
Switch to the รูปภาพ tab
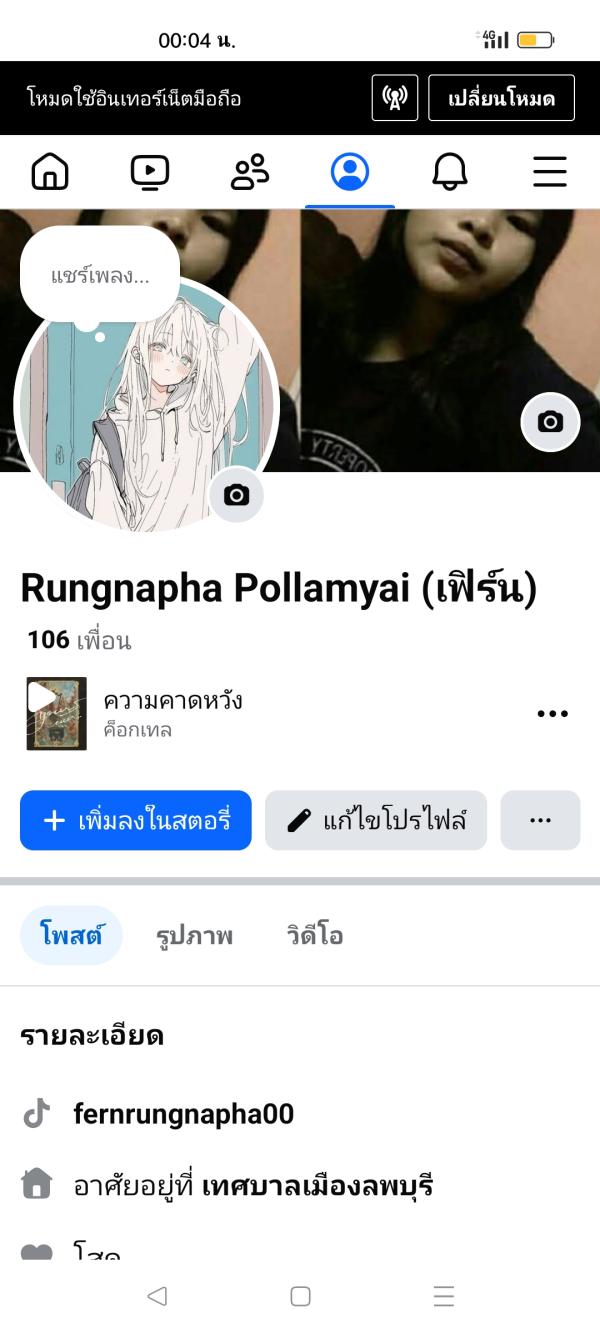coord(194,936)
